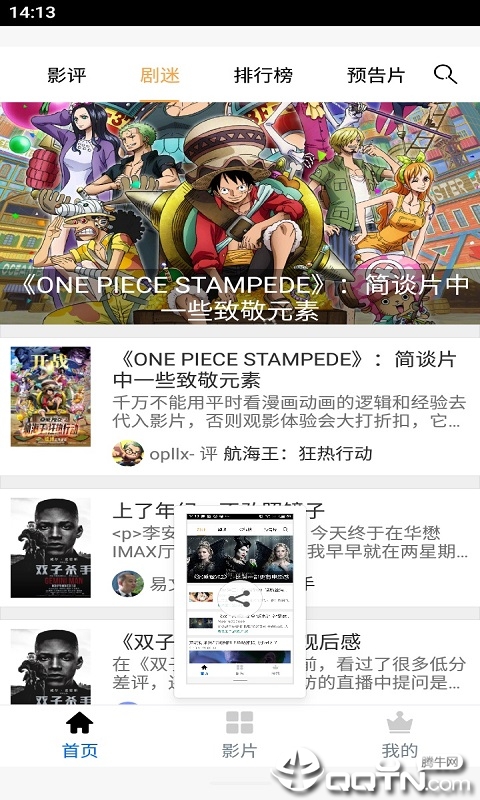Open the 排行榜 tab
This screenshot has width=480, height=800.
click(x=263, y=76)
